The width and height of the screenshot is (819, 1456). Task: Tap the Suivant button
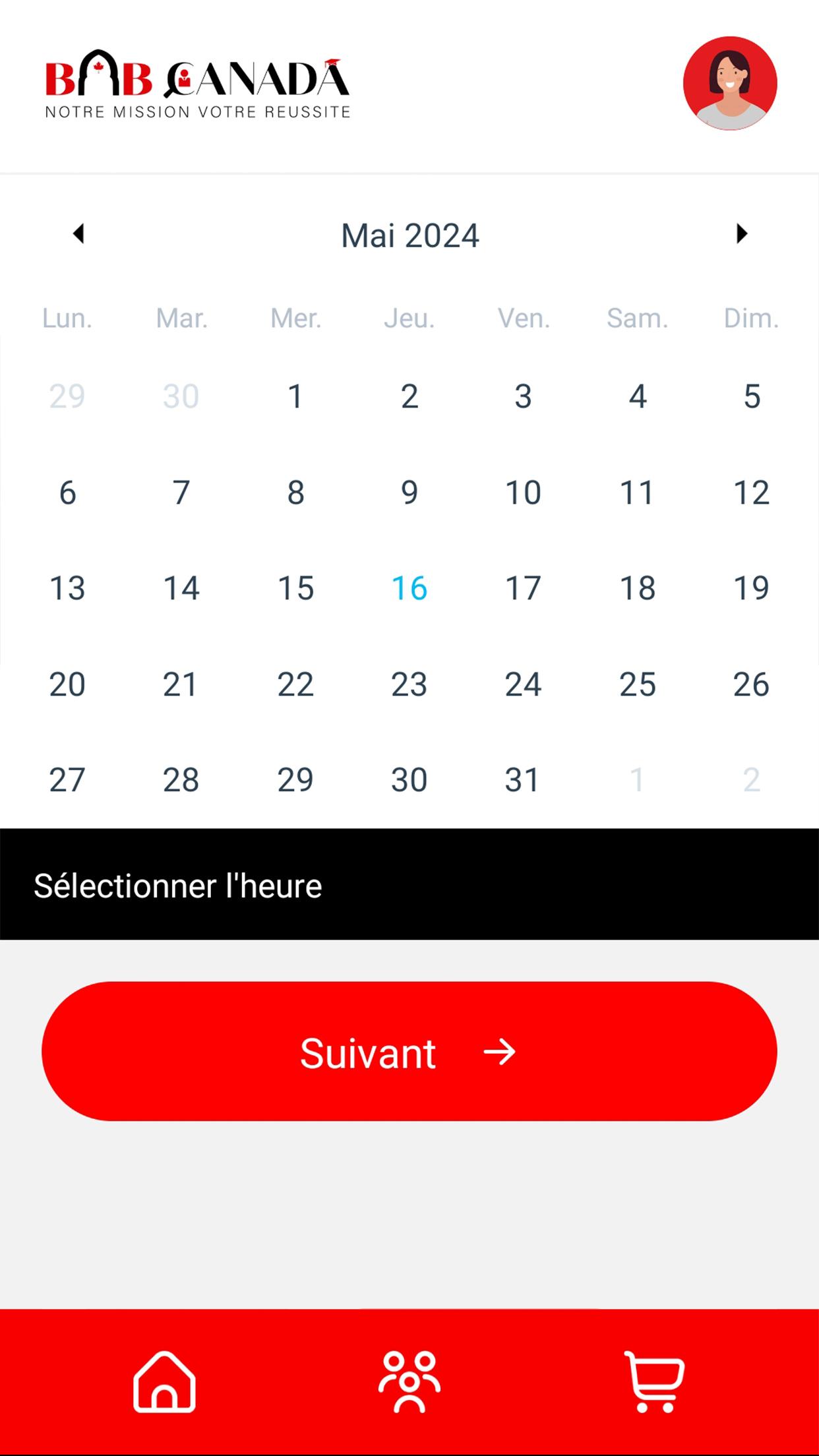(x=409, y=1051)
